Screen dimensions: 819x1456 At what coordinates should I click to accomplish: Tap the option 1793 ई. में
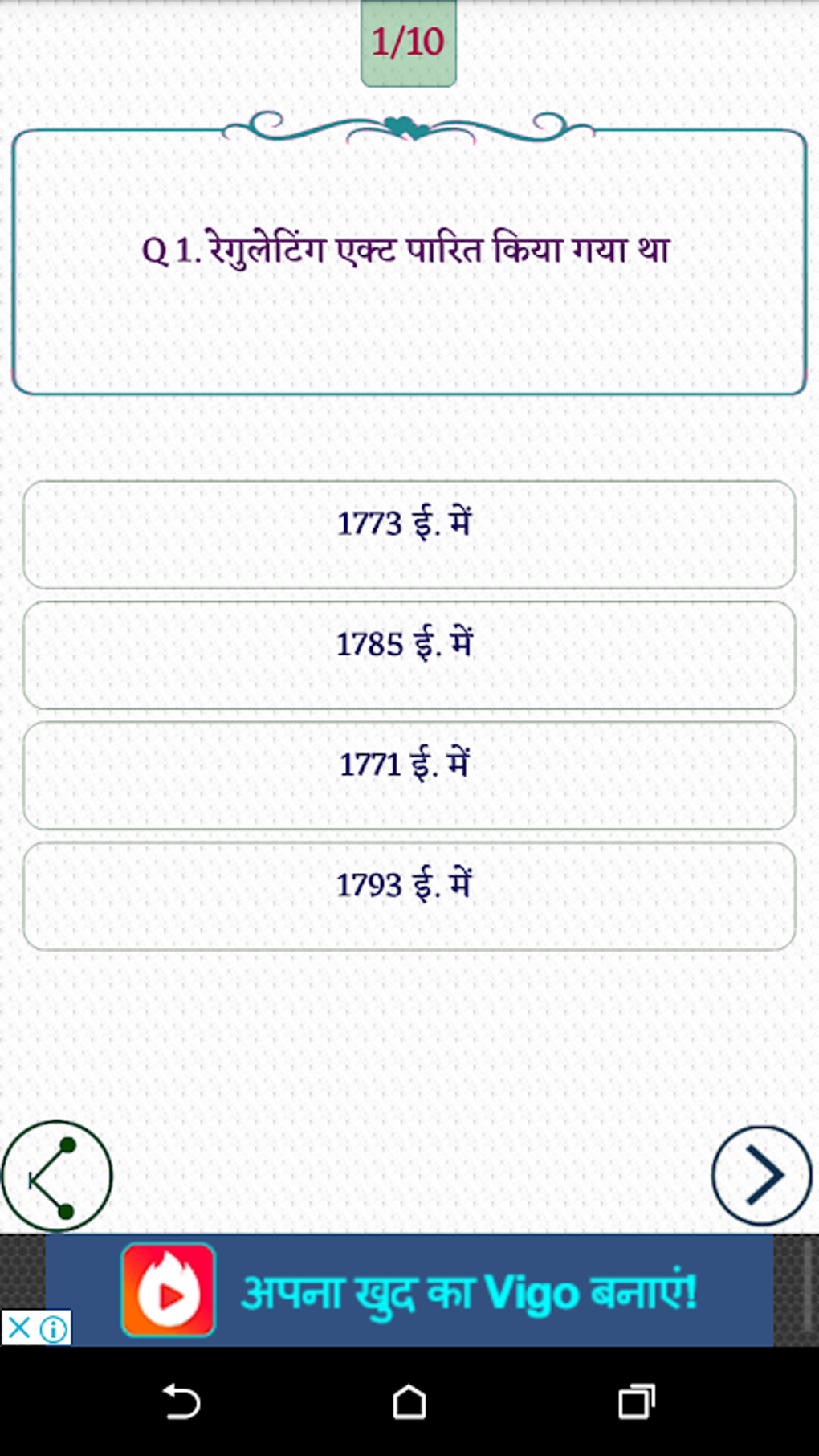point(409,896)
